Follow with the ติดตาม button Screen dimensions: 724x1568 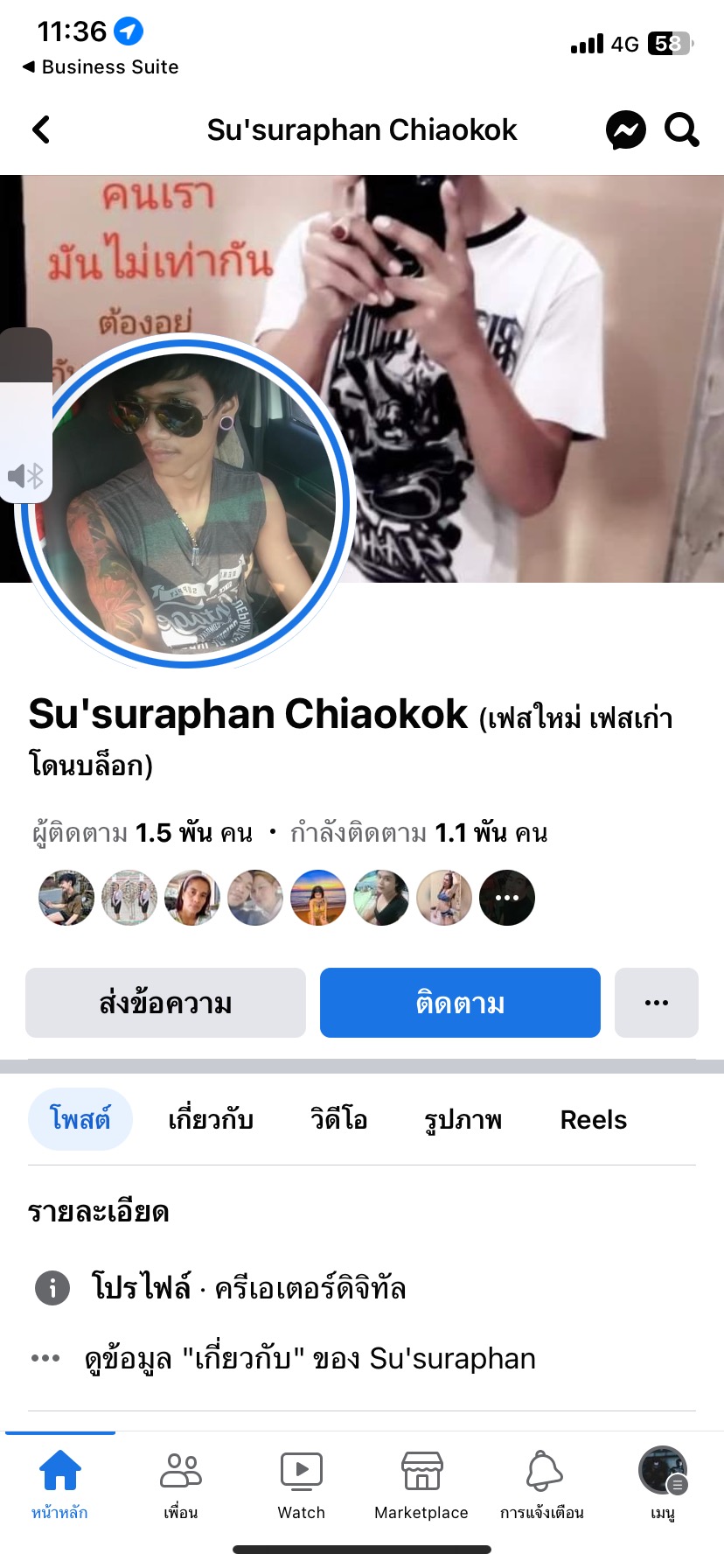[x=460, y=1003]
